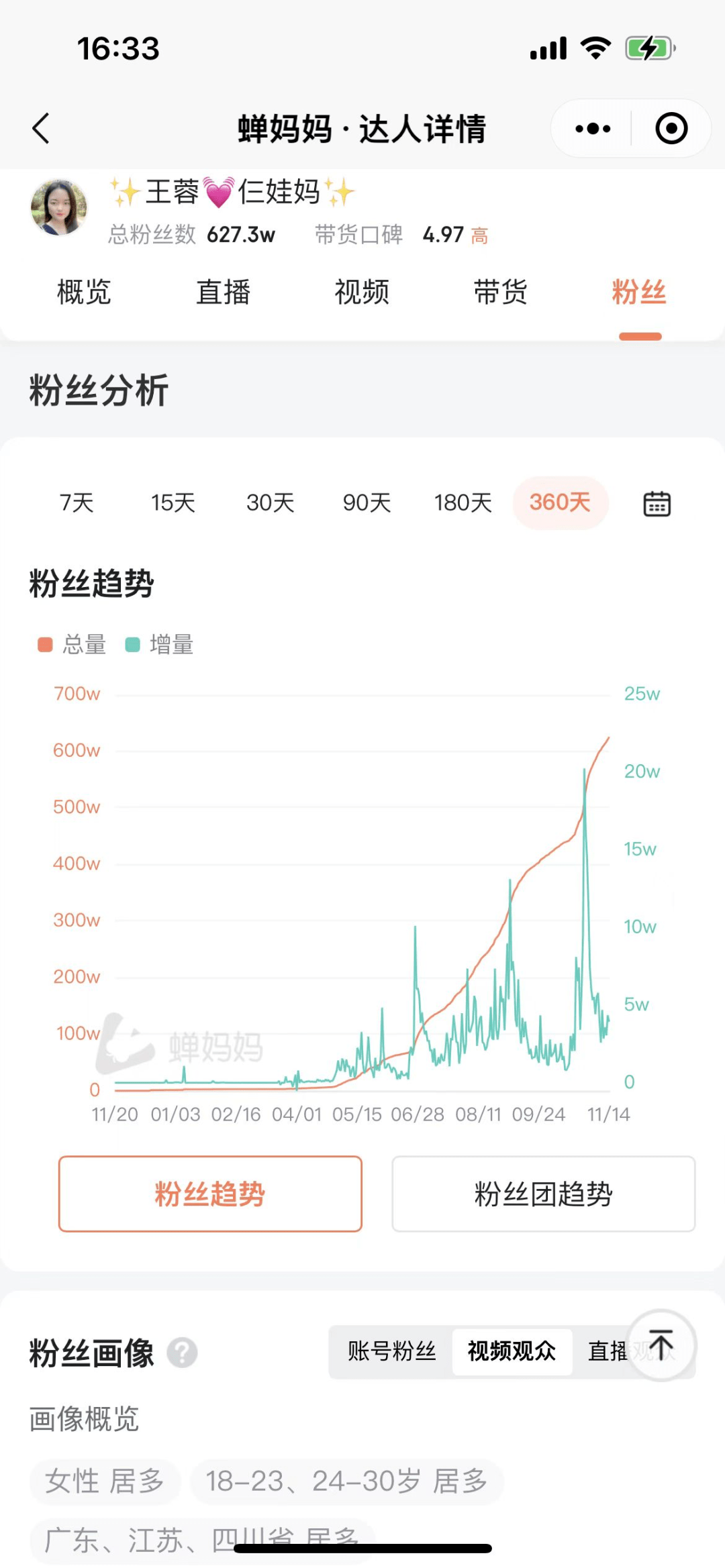Select the 30天 time range
Image resolution: width=725 pixels, height=1568 pixels.
pos(270,503)
